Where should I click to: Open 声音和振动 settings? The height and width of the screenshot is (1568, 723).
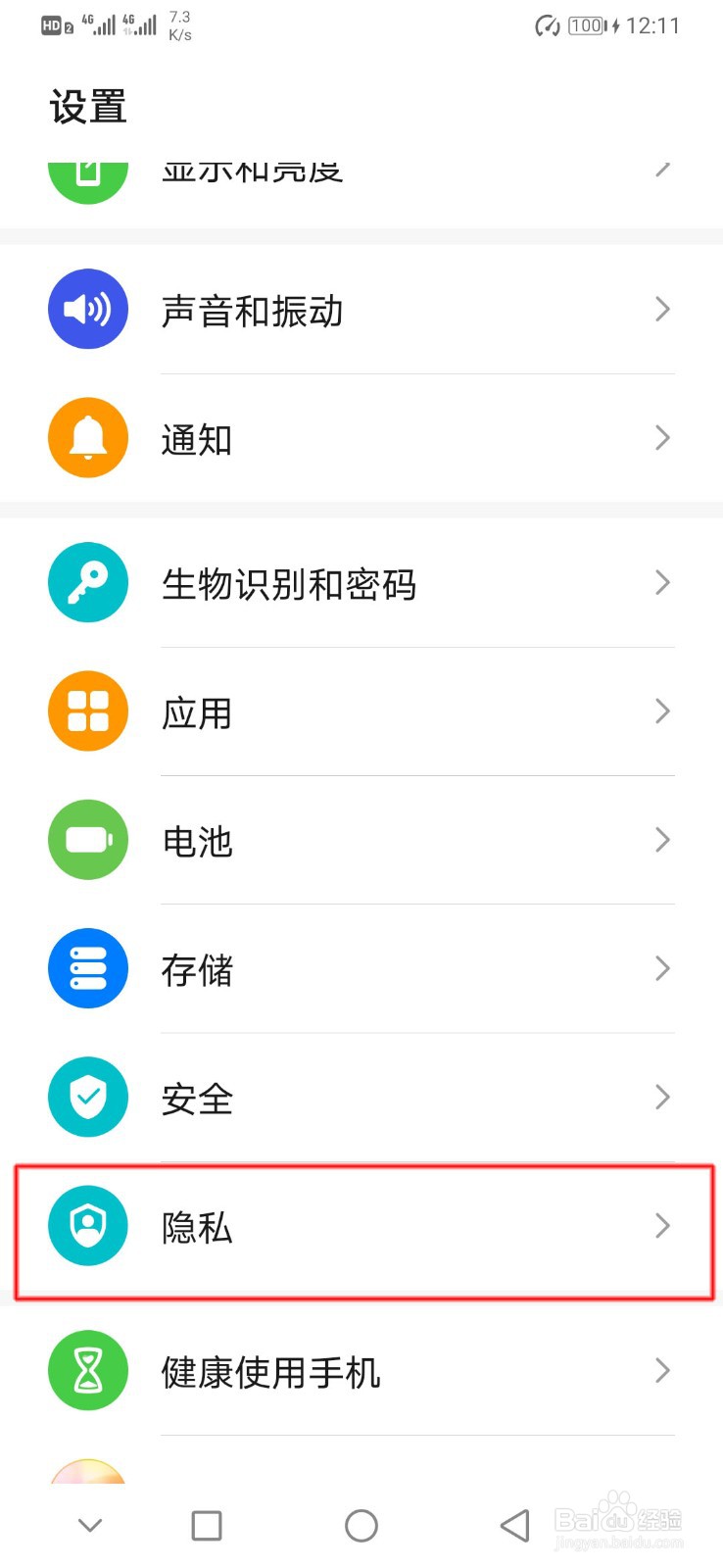[x=361, y=310]
